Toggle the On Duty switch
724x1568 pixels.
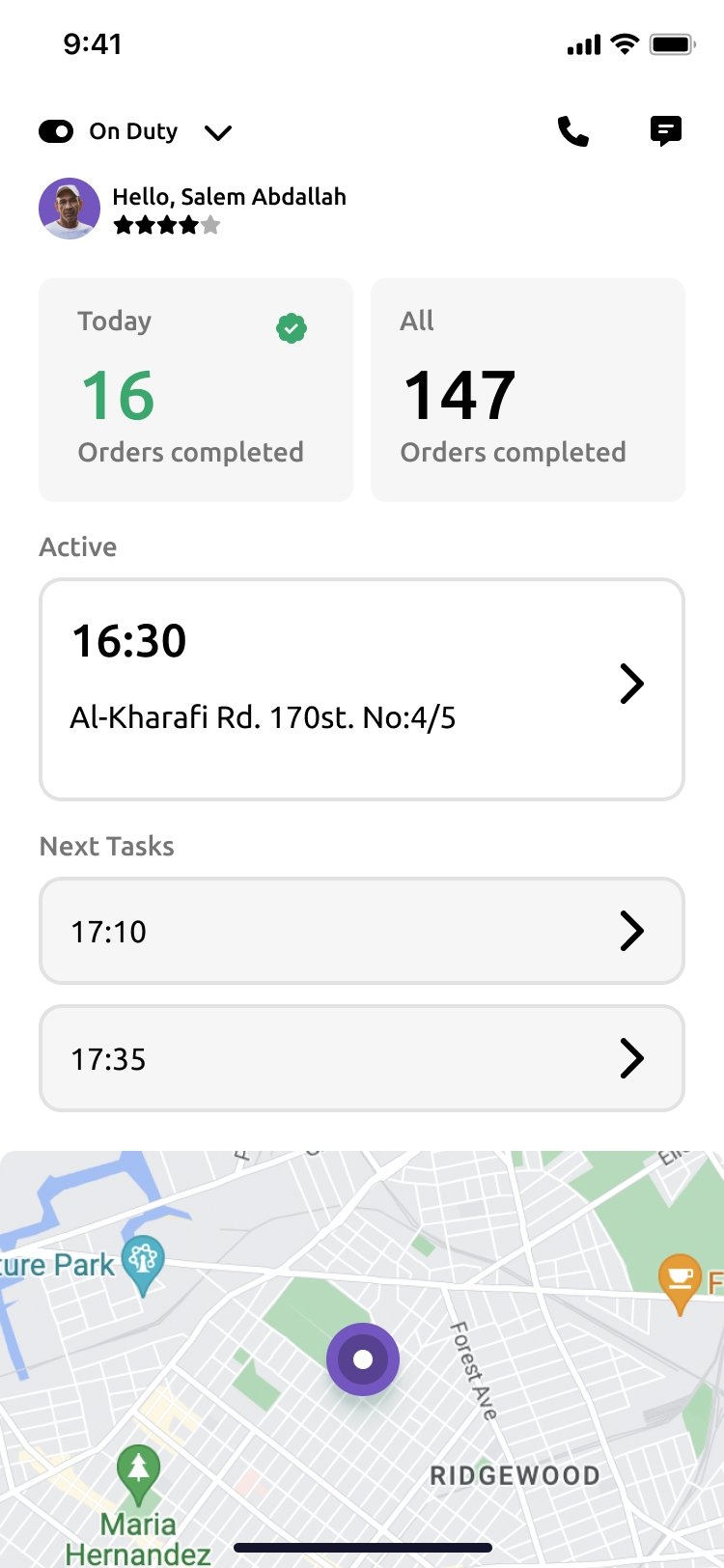coord(56,131)
